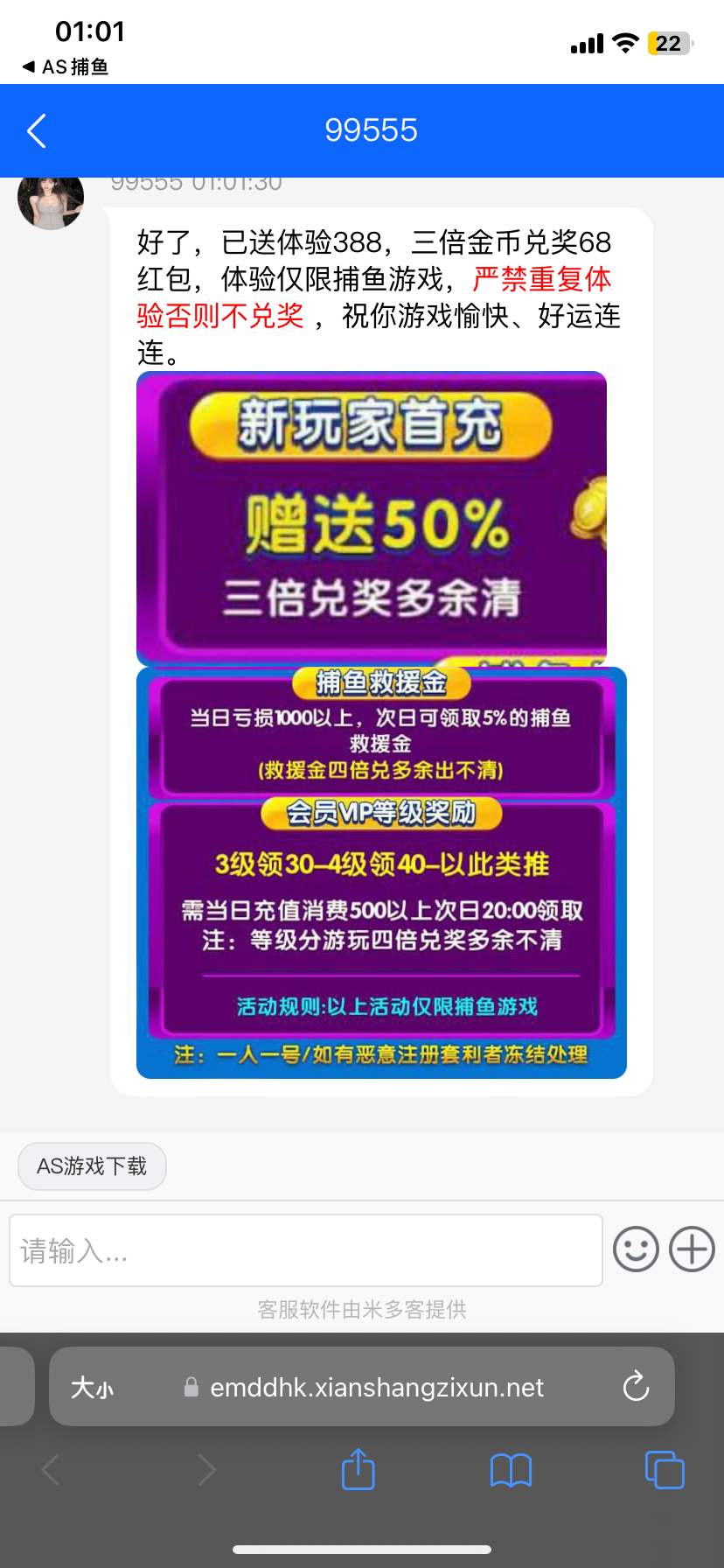Screen dimensions: 724x1568
Task: Open Safari's 大小 page settings menu
Action: coord(93,1388)
